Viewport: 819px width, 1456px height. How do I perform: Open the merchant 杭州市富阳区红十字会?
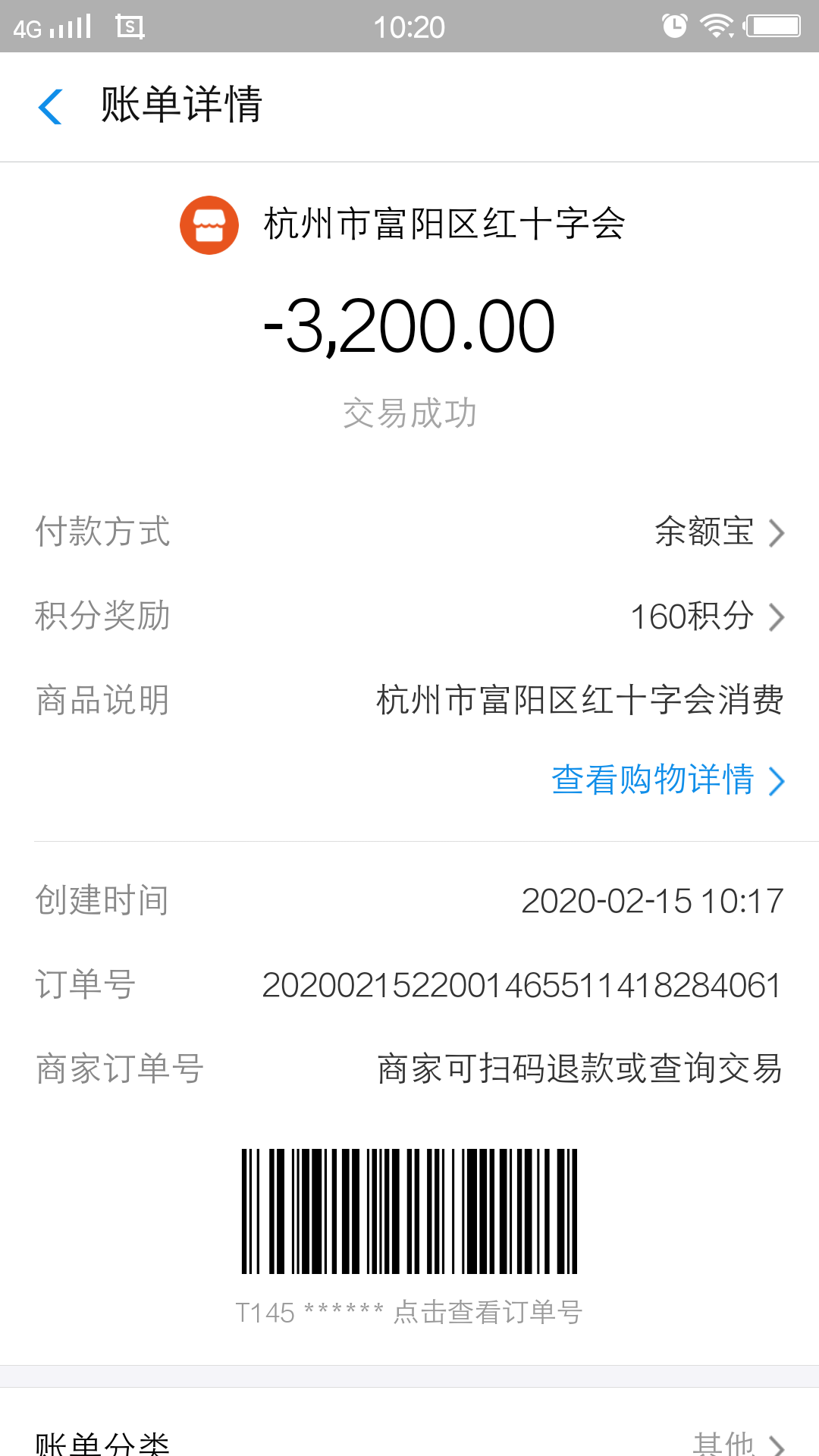tap(403, 225)
